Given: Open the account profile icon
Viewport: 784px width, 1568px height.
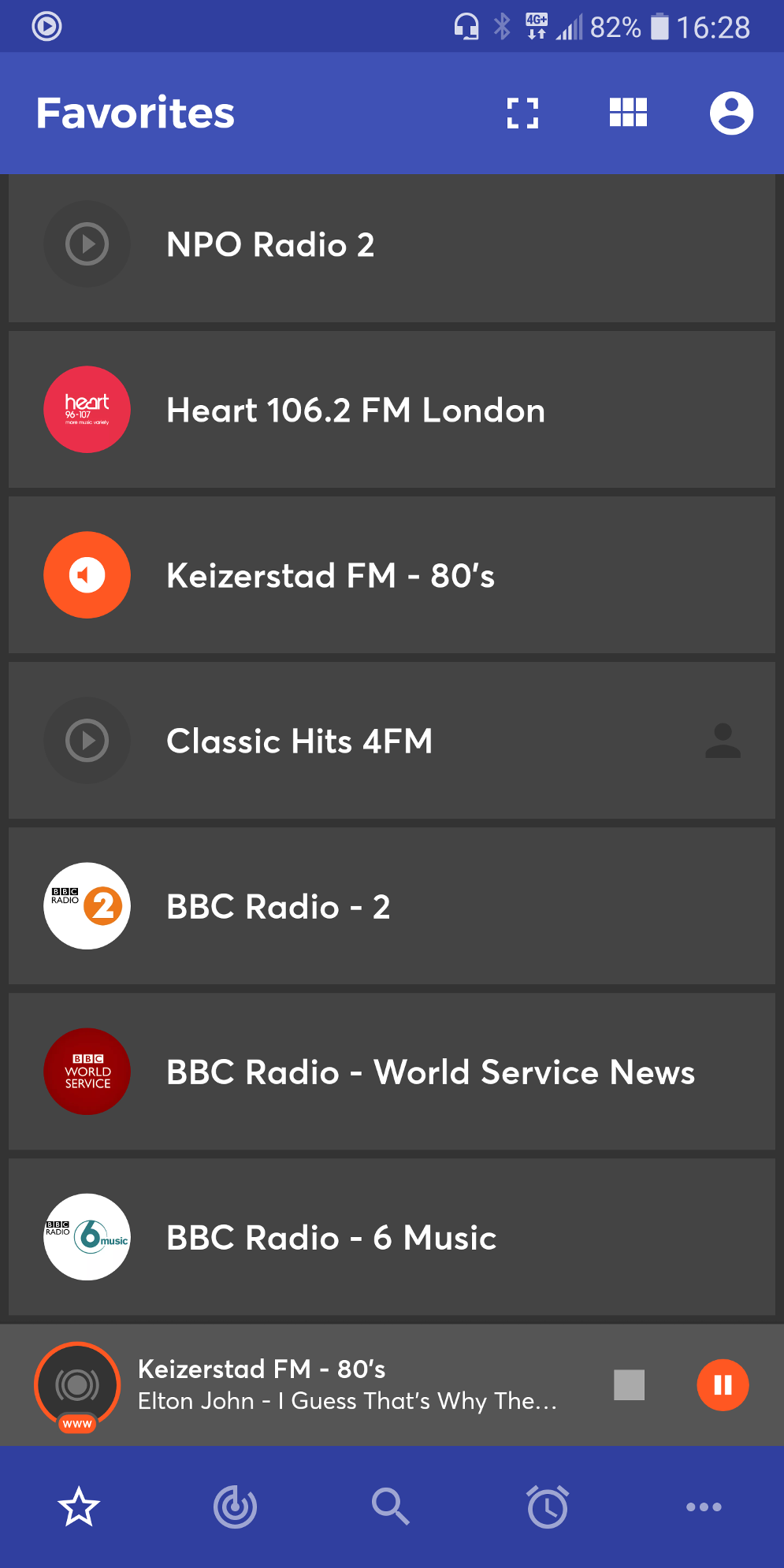Looking at the screenshot, I should click(731, 113).
